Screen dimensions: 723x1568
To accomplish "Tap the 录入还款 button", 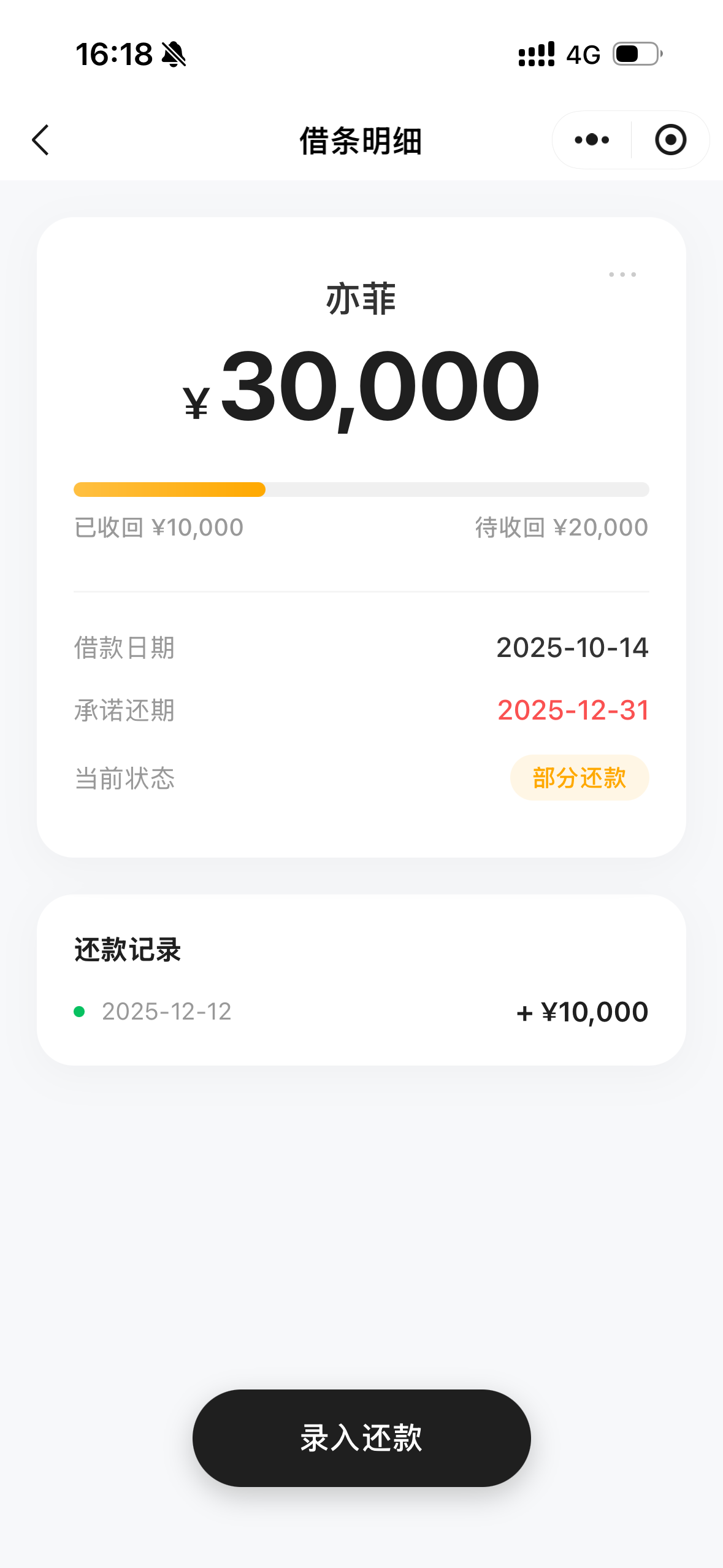I will click(x=361, y=1438).
